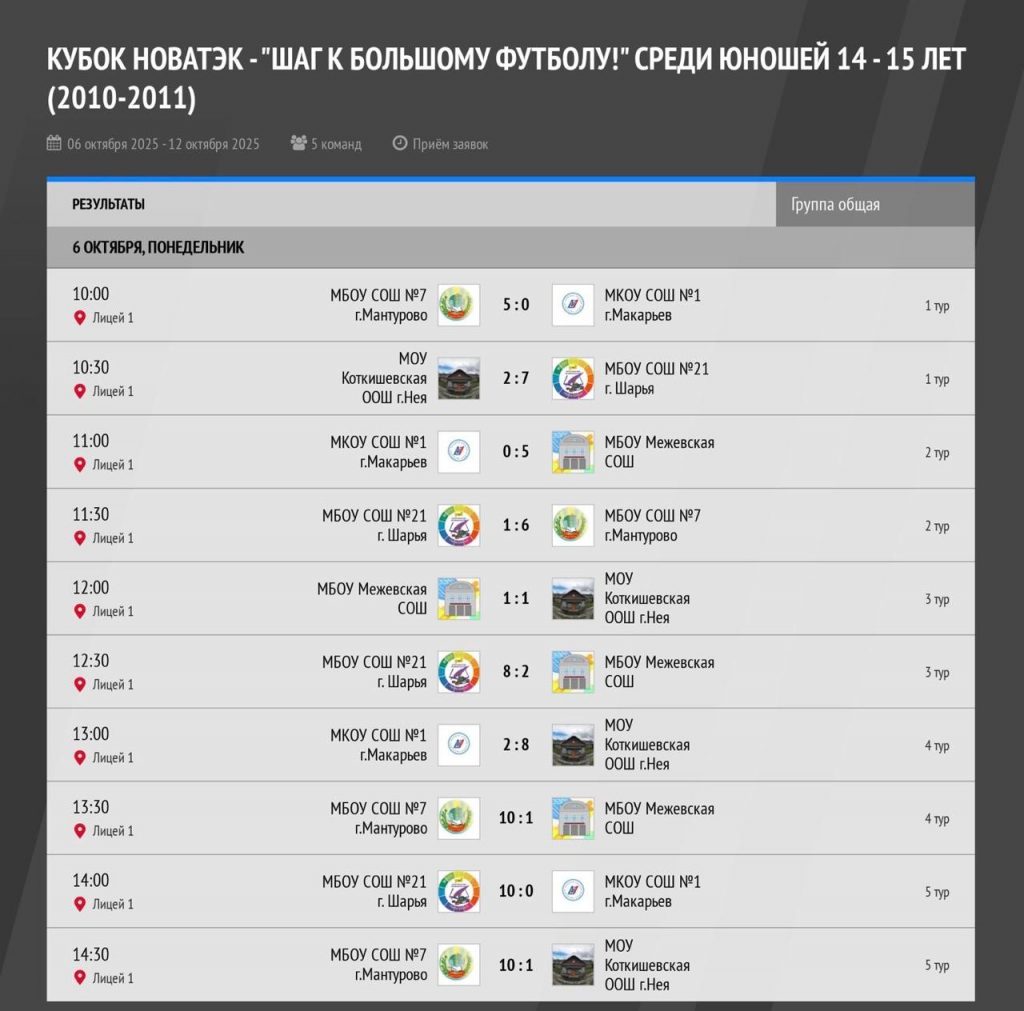Show the 14:00 match with score 10:0

tap(516, 891)
